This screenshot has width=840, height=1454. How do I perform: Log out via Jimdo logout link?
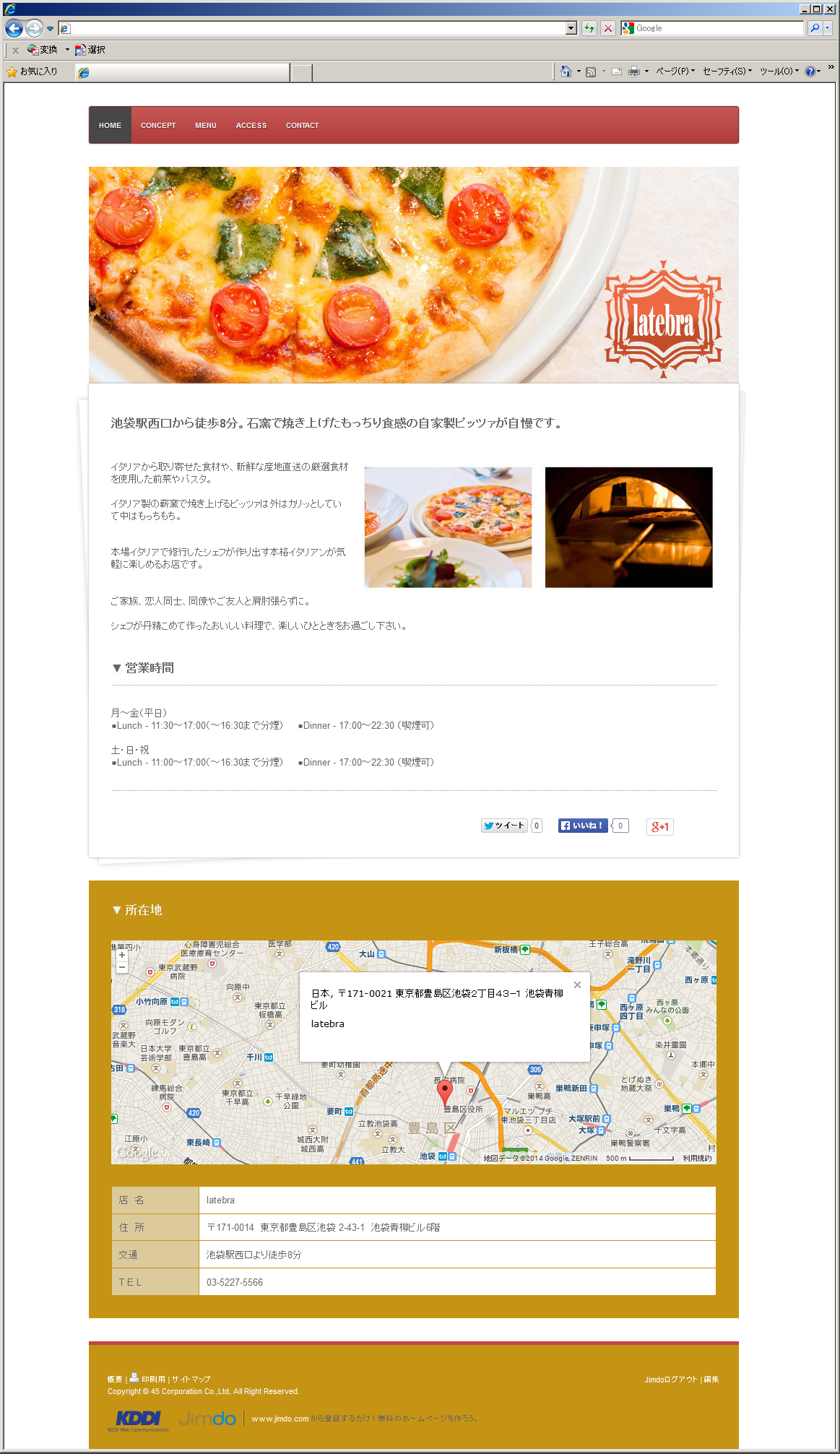[x=671, y=1380]
